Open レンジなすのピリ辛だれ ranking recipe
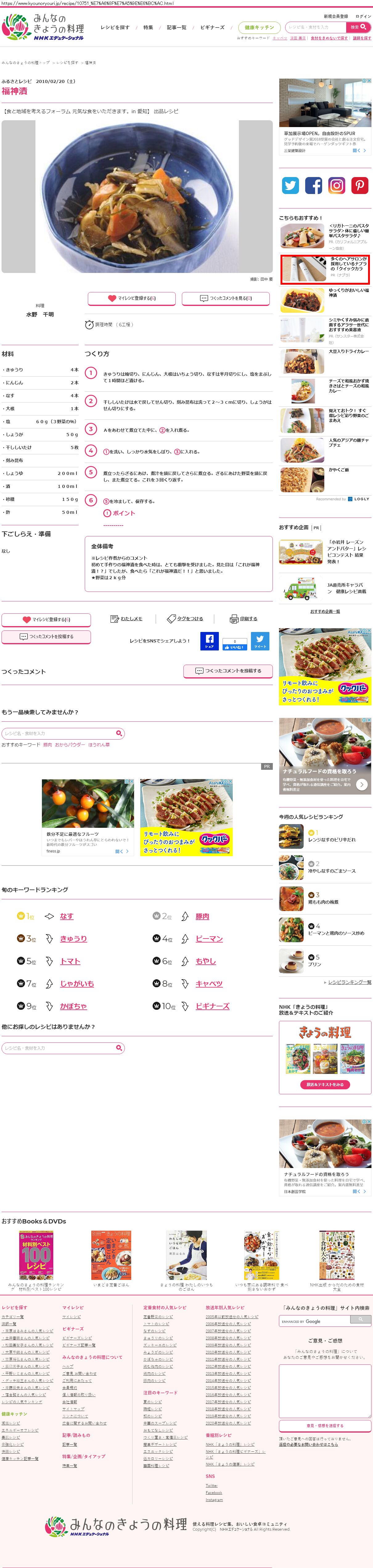Image resolution: width=373 pixels, height=1568 pixels. [x=332, y=840]
